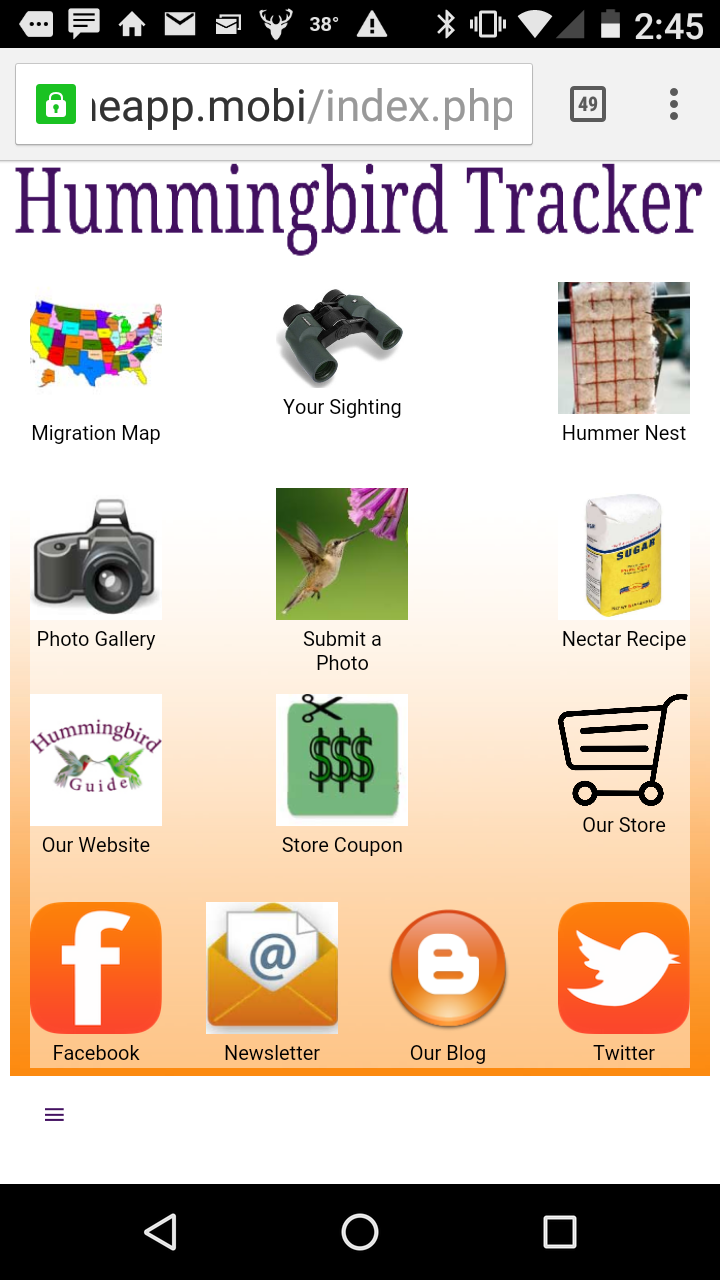Open the Facebook page
720x1280 pixels.
[95, 967]
